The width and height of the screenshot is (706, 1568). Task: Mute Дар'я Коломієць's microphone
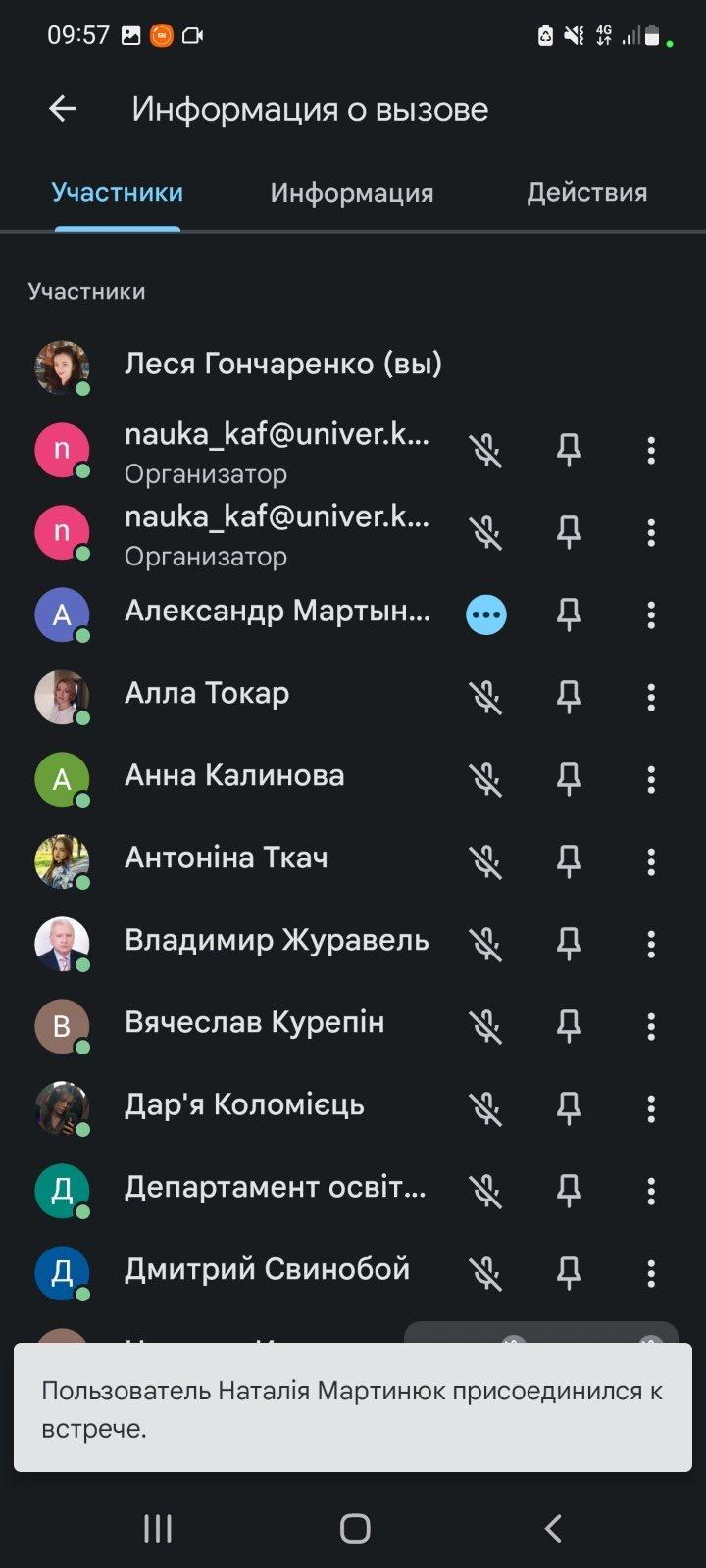485,1108
